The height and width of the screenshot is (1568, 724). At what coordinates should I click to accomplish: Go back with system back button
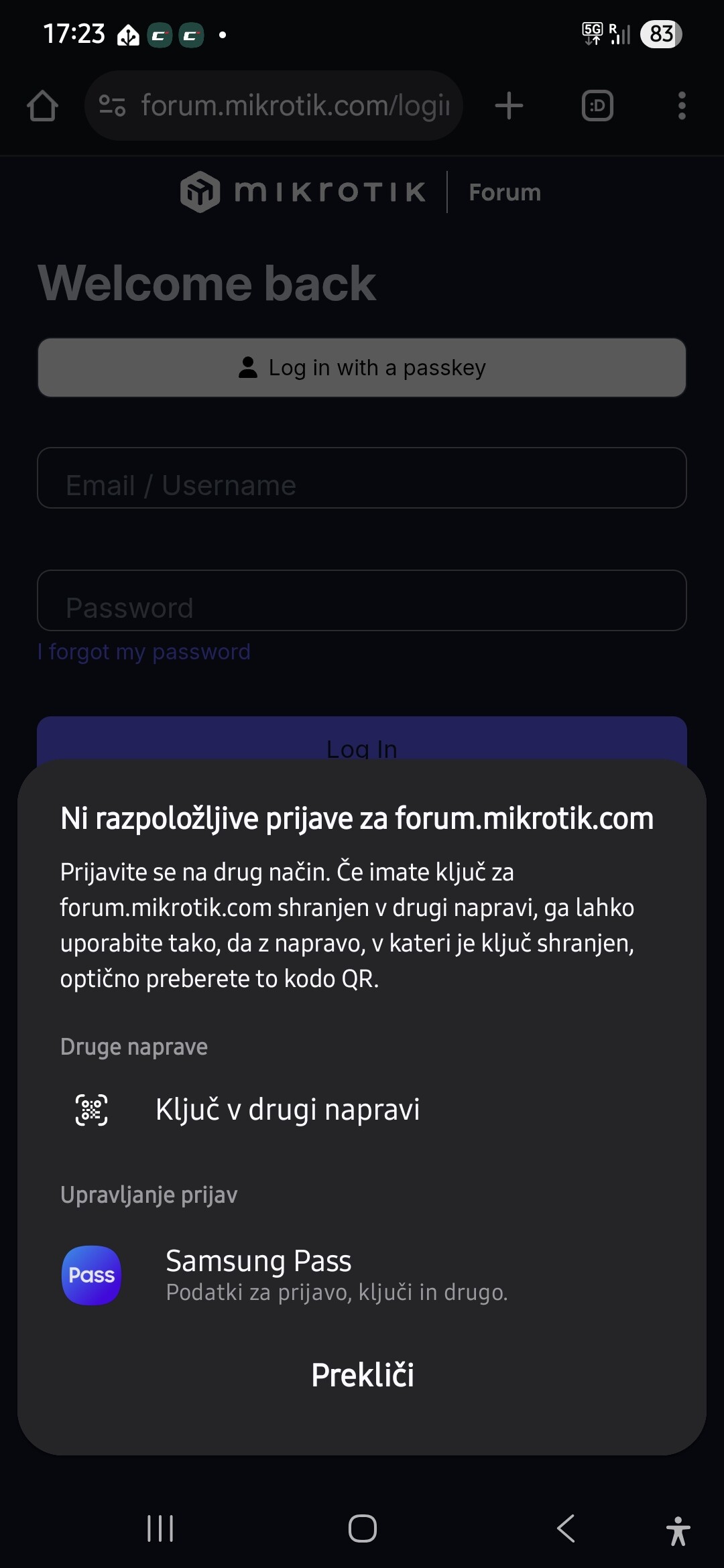tap(566, 1528)
